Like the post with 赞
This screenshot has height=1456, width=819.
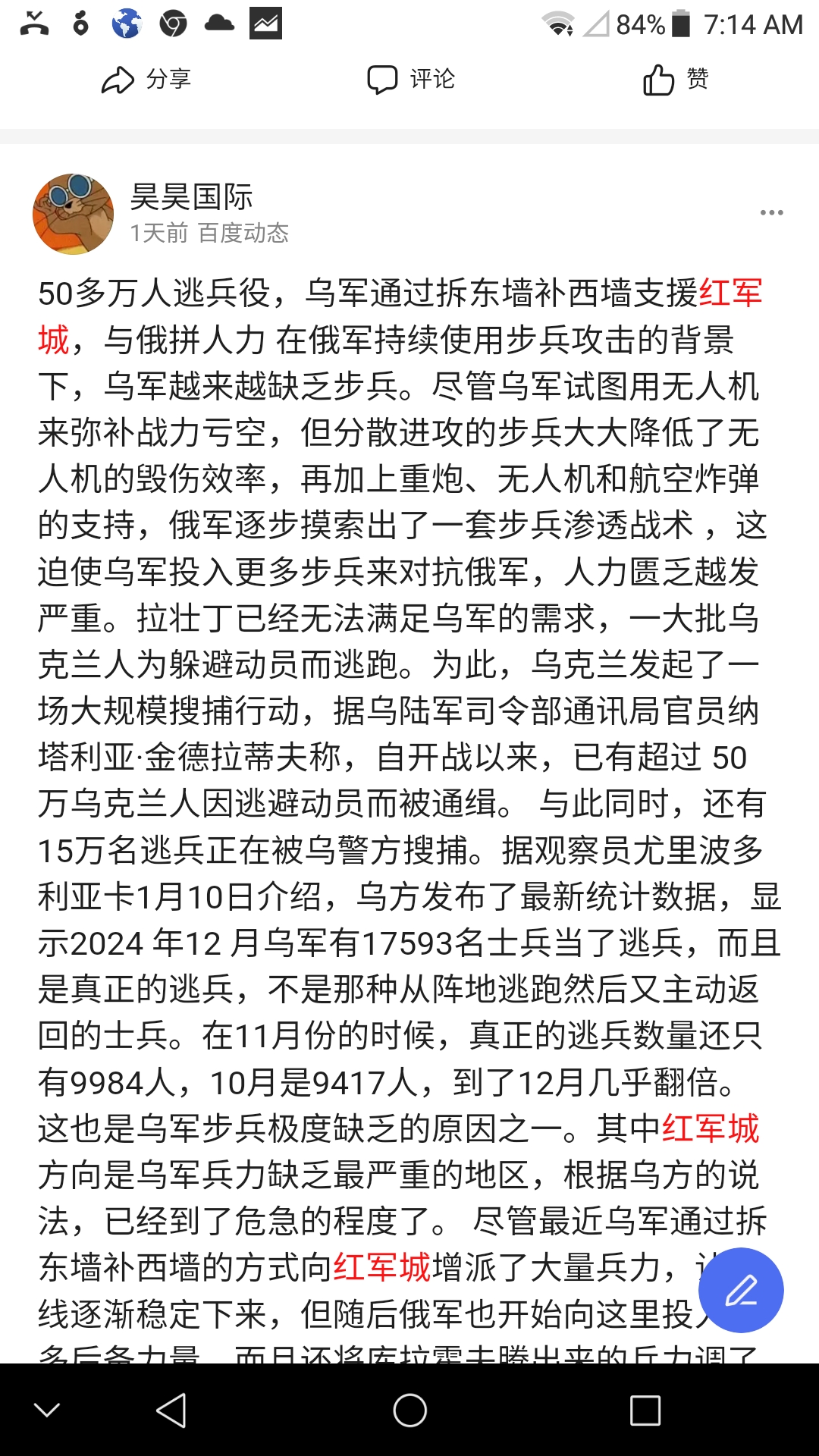[675, 80]
